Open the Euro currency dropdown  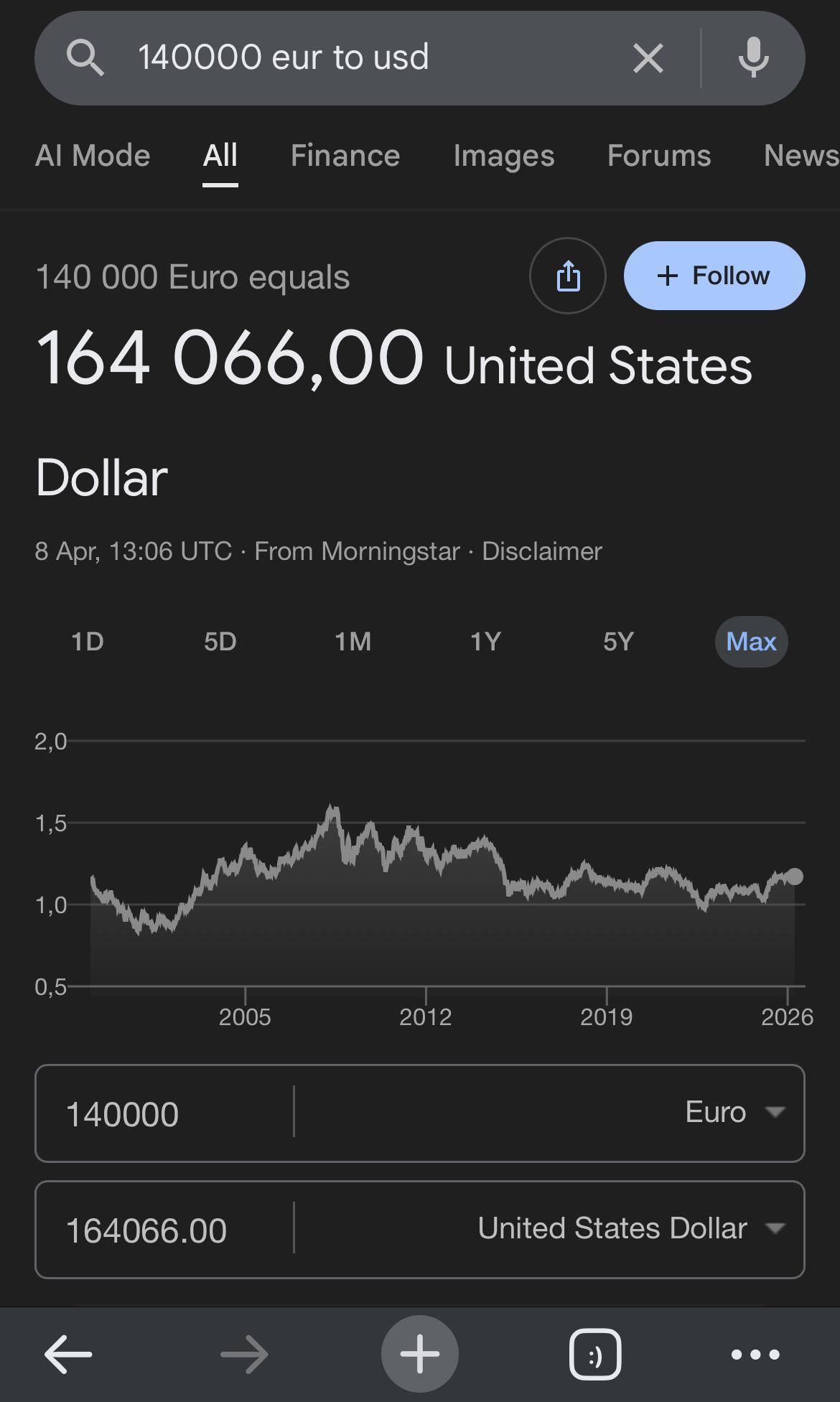click(x=734, y=1112)
